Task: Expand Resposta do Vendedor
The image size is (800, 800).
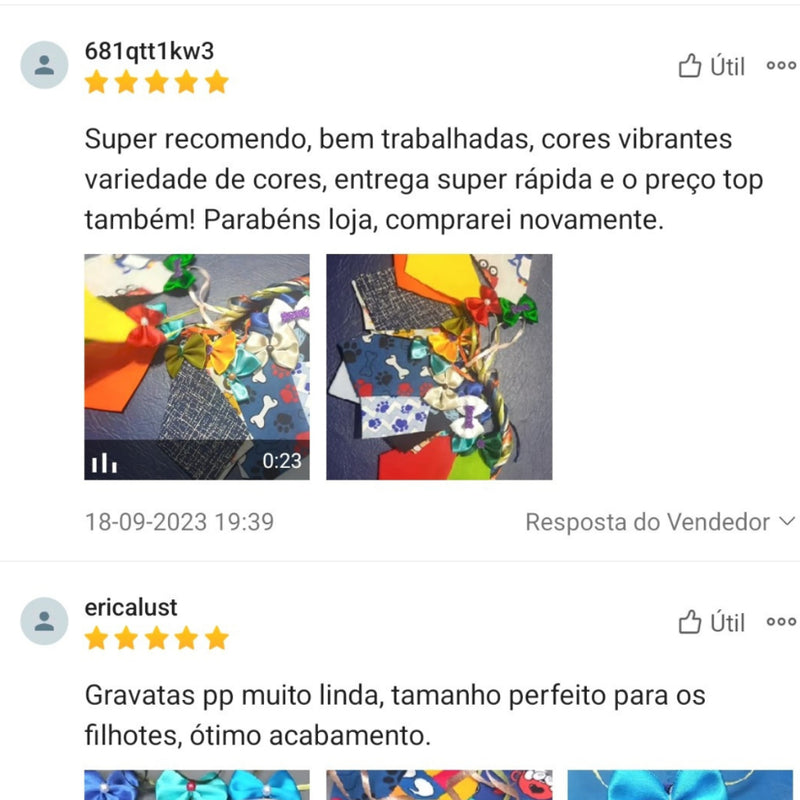Action: coord(660,522)
